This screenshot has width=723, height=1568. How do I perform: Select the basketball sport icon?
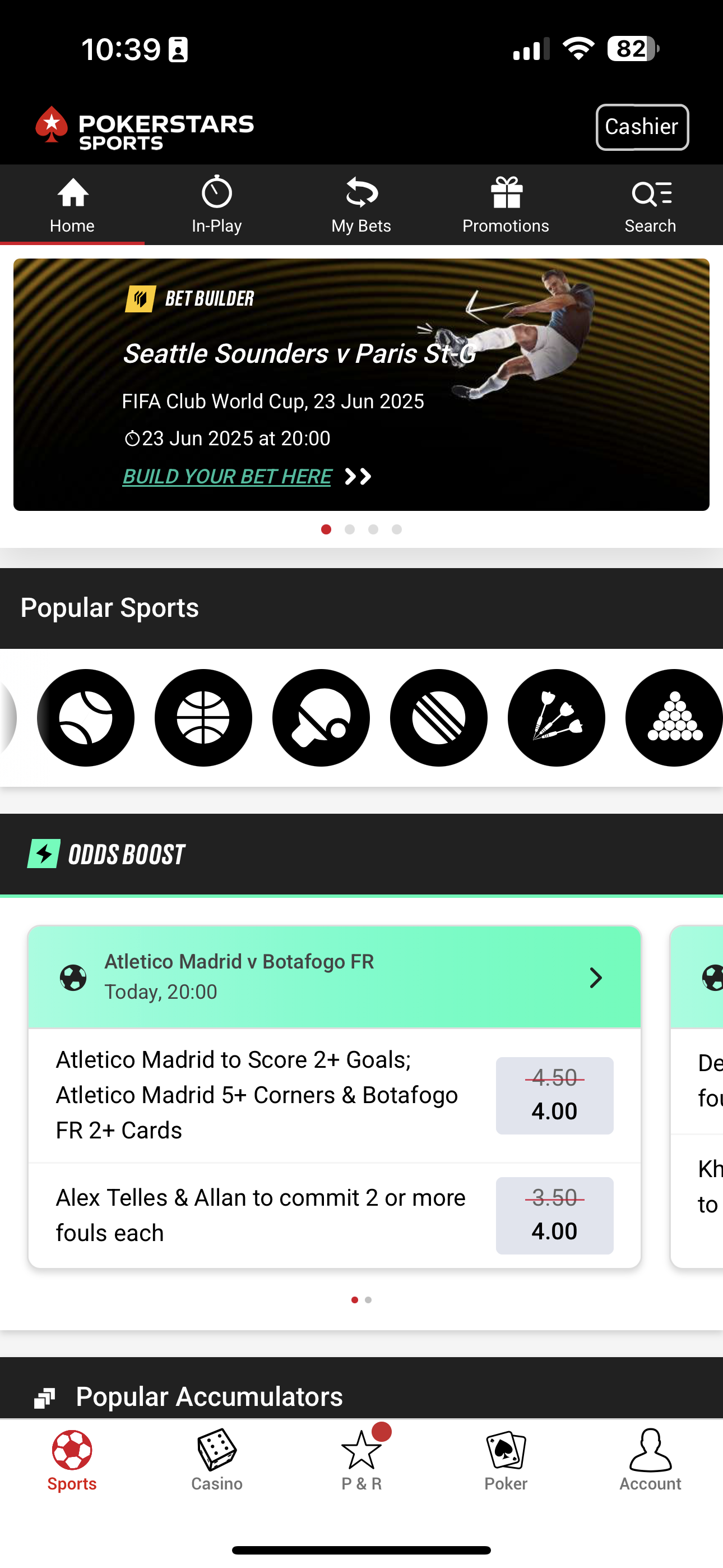click(x=203, y=718)
